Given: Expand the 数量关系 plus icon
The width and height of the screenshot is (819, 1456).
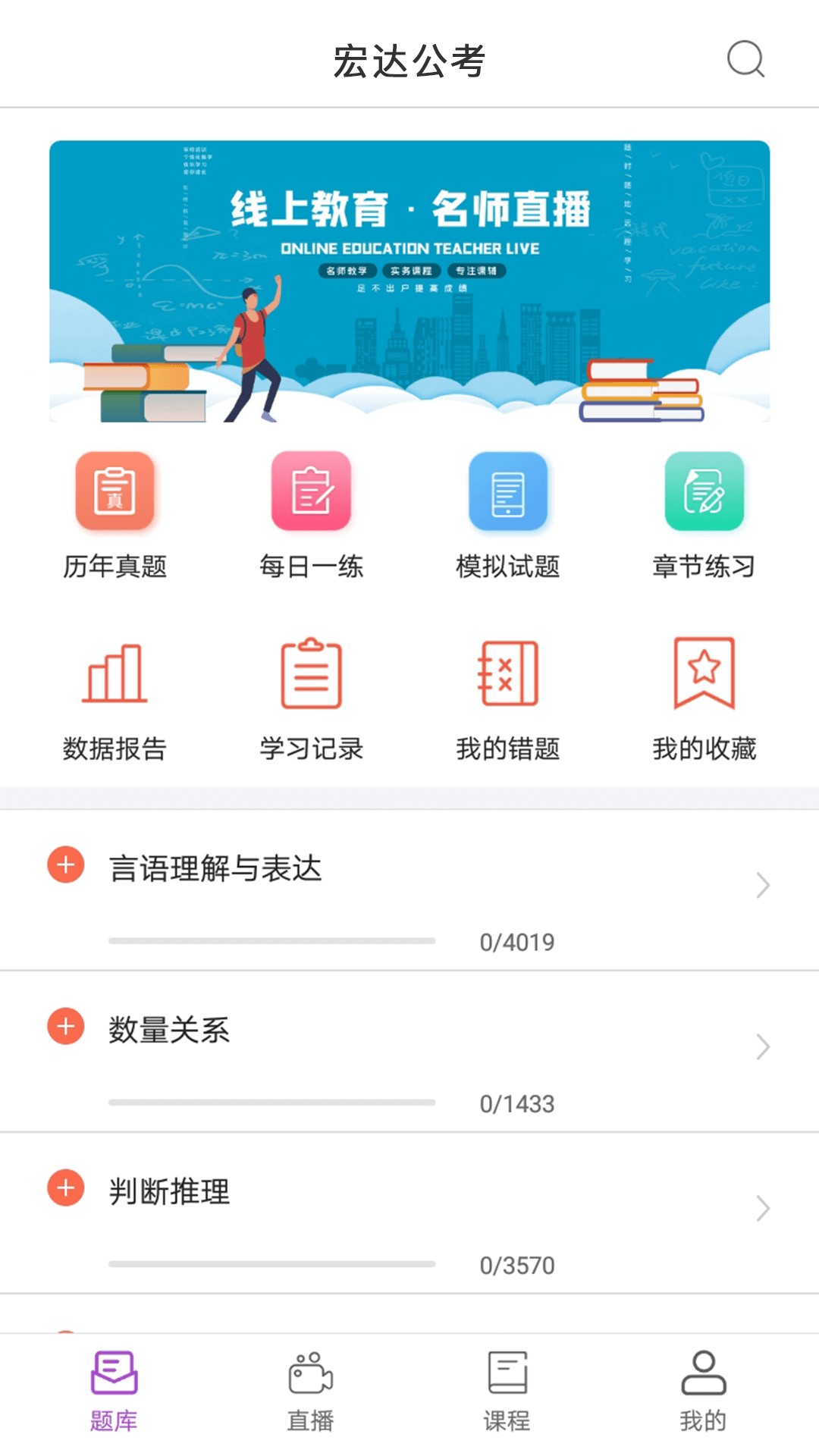Looking at the screenshot, I should tap(66, 1027).
